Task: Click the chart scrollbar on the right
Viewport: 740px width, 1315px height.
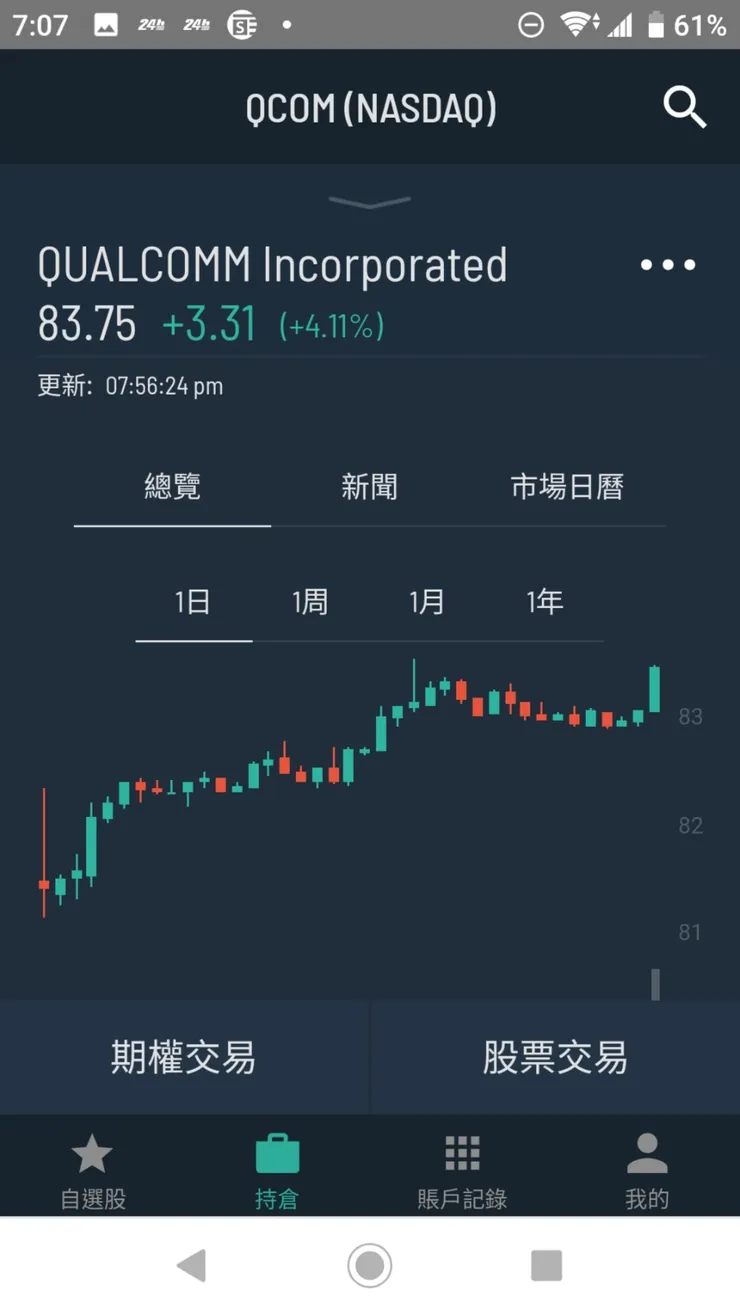Action: click(657, 985)
